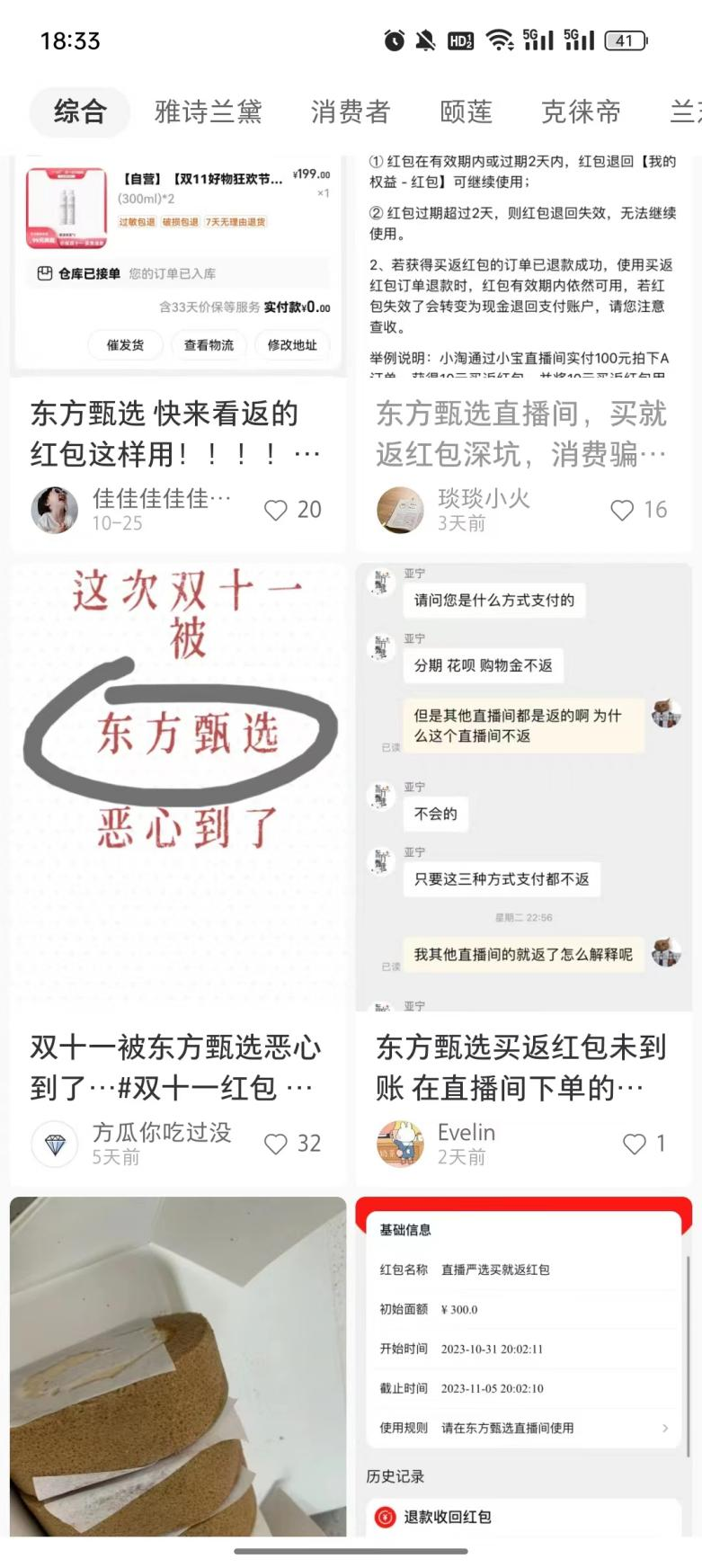The width and height of the screenshot is (702, 1568).
Task: Open post 东方甄选直播间，买就返红包深坑
Action: point(521,433)
